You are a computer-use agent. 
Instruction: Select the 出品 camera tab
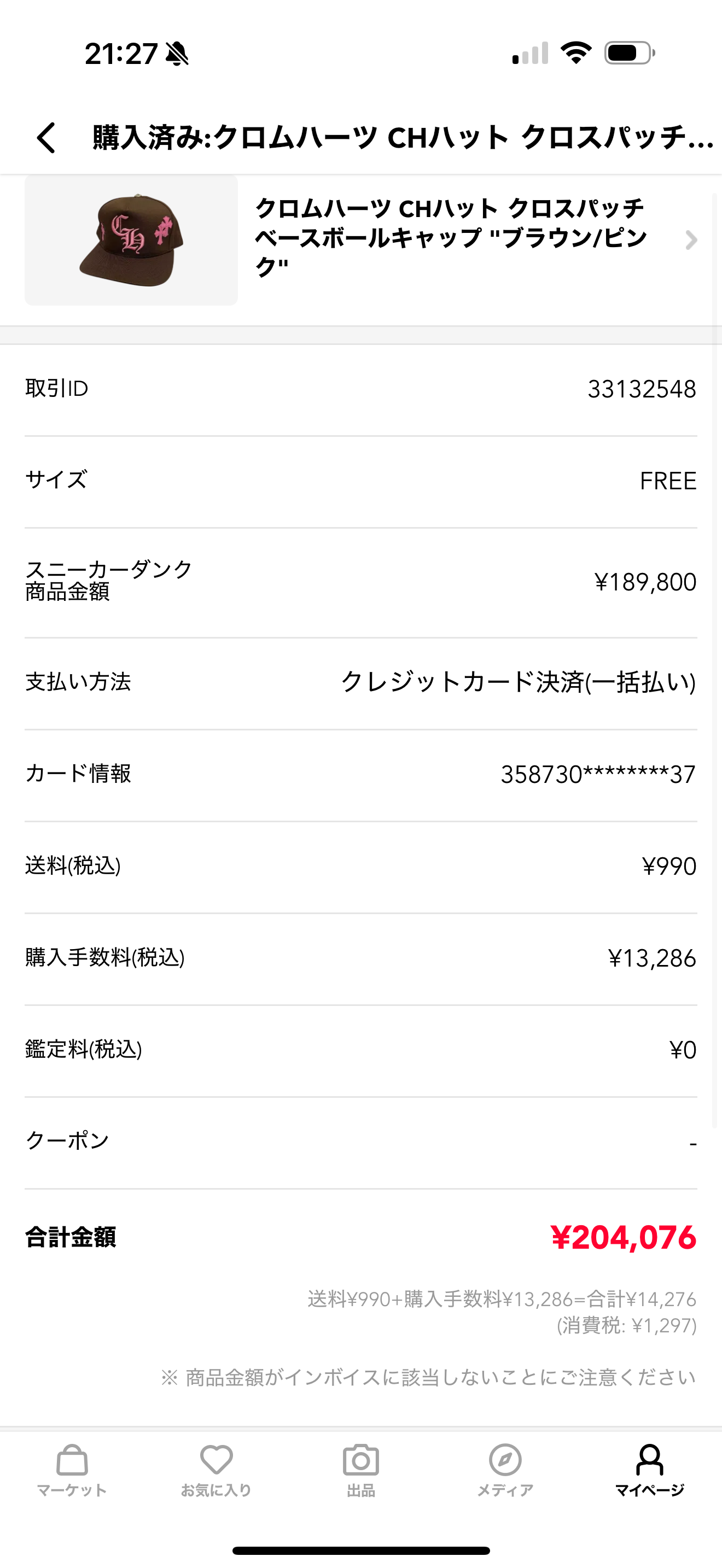[361, 1470]
